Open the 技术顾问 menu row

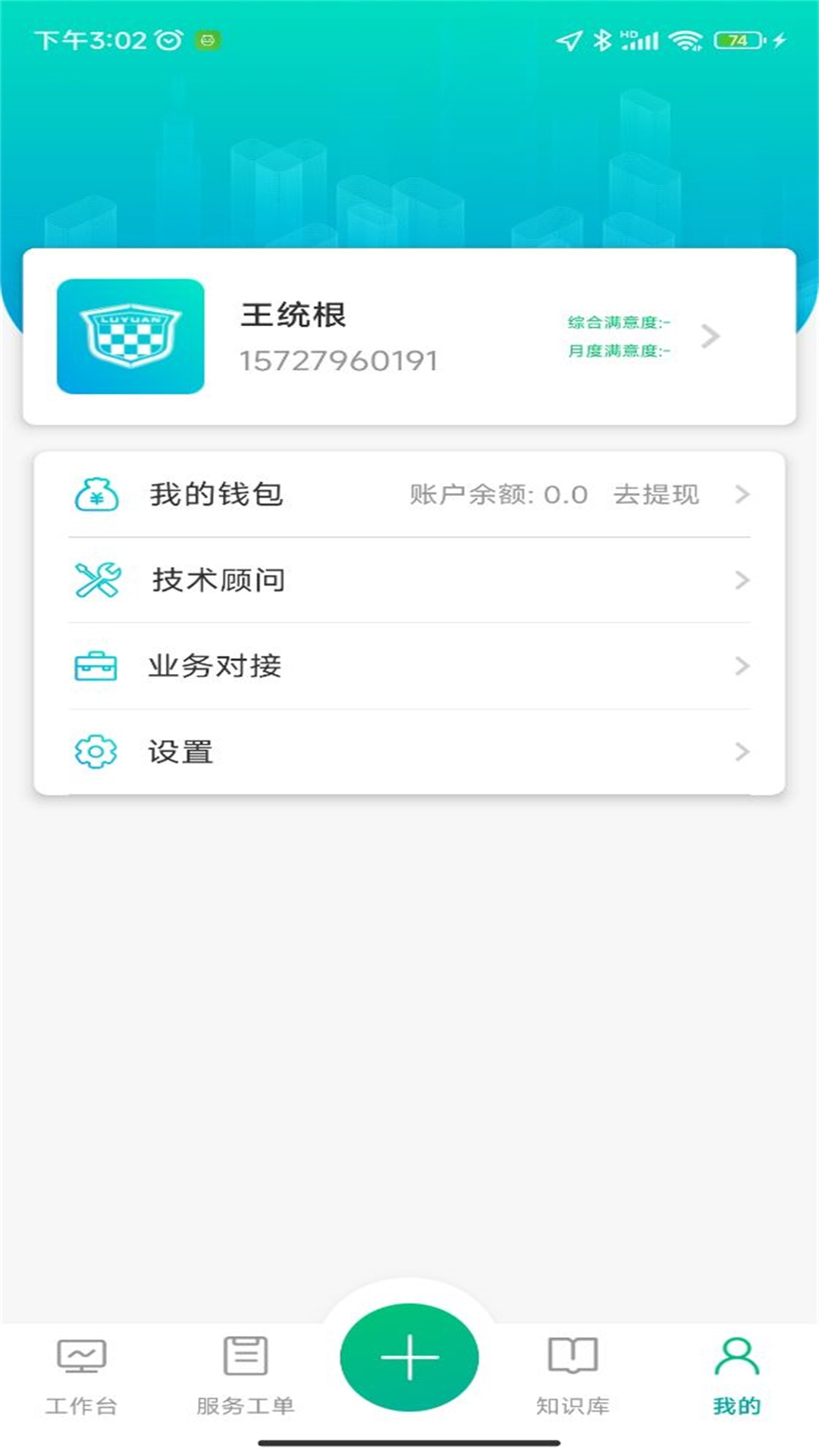tap(303, 580)
